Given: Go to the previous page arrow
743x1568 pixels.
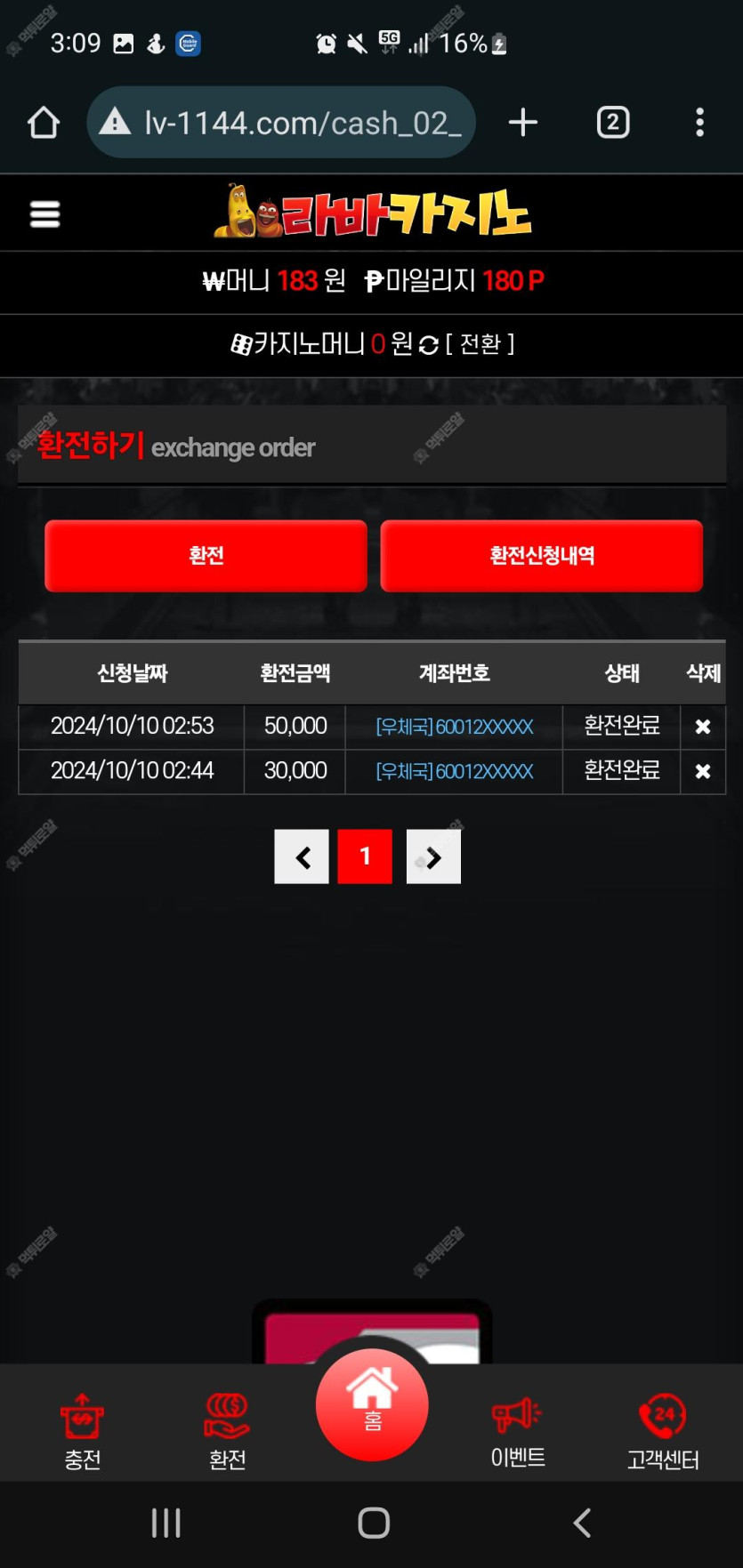Looking at the screenshot, I should coord(302,856).
